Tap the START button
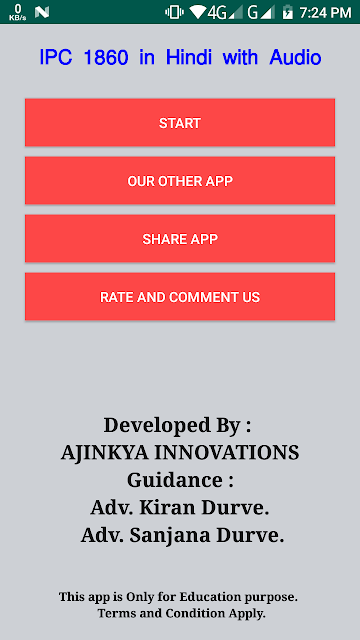Viewport: 360px width, 640px height. pos(180,122)
